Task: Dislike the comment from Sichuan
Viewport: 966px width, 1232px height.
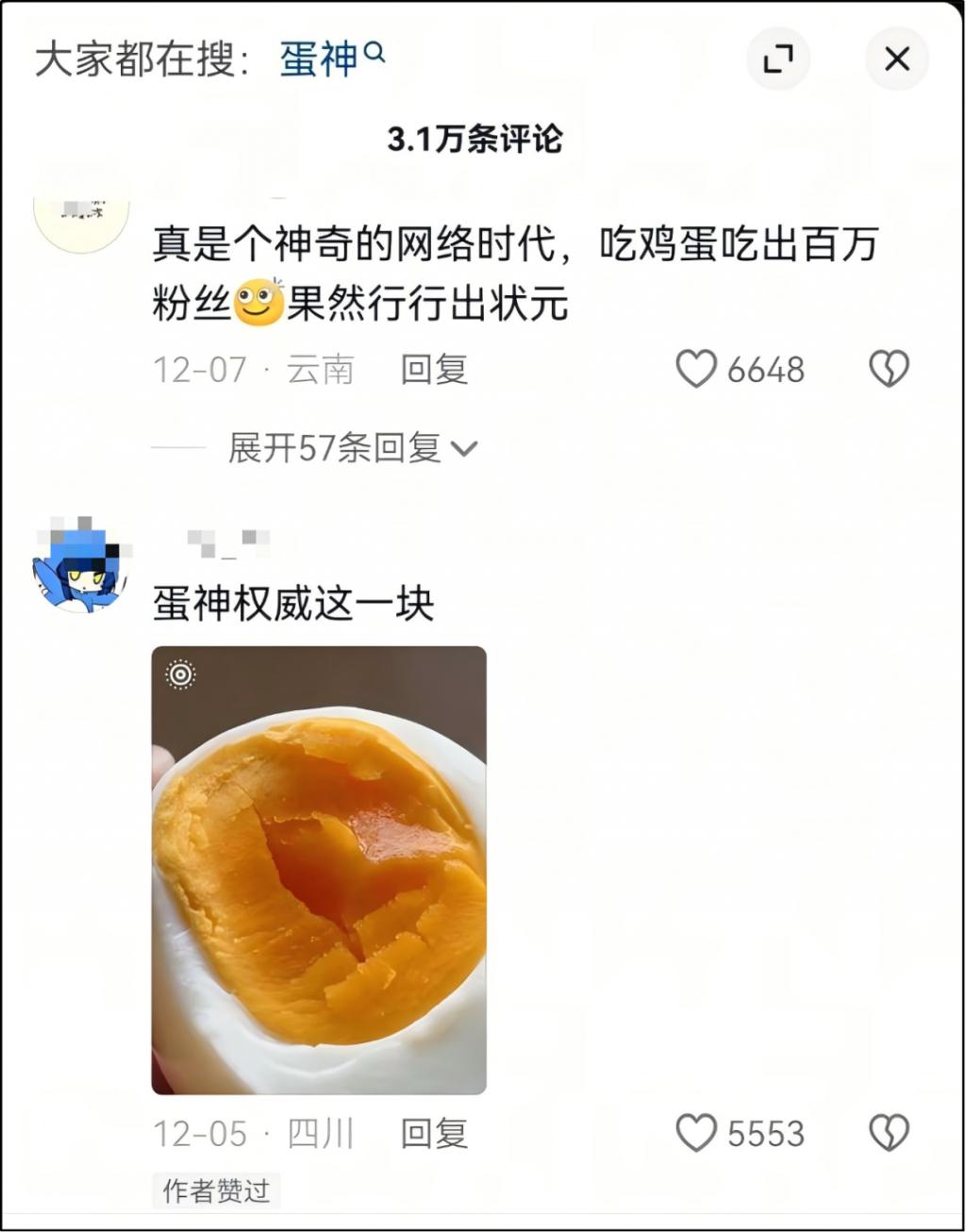Action: click(x=888, y=1133)
